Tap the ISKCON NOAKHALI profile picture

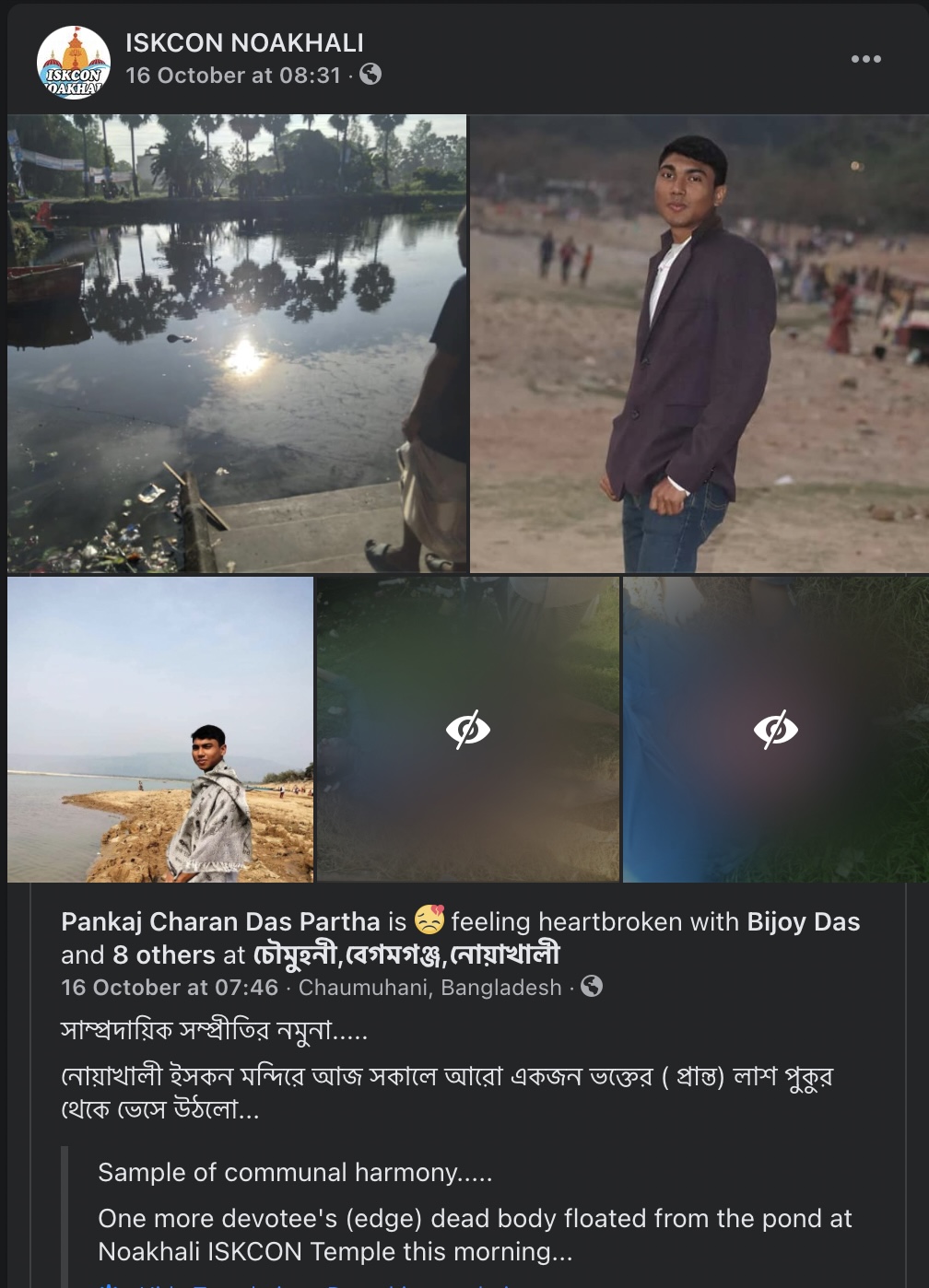click(x=73, y=63)
